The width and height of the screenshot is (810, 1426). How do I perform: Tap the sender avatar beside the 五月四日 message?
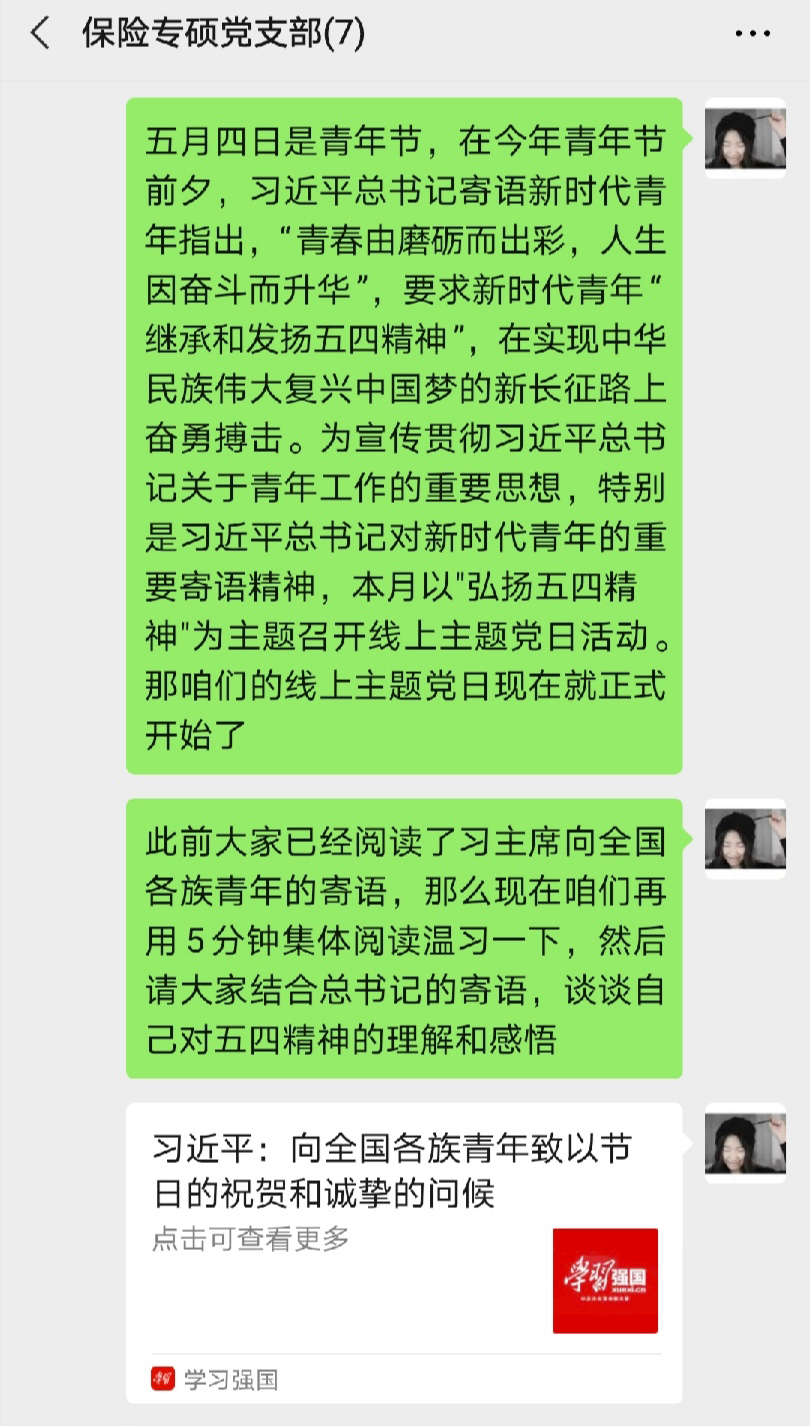coord(745,138)
